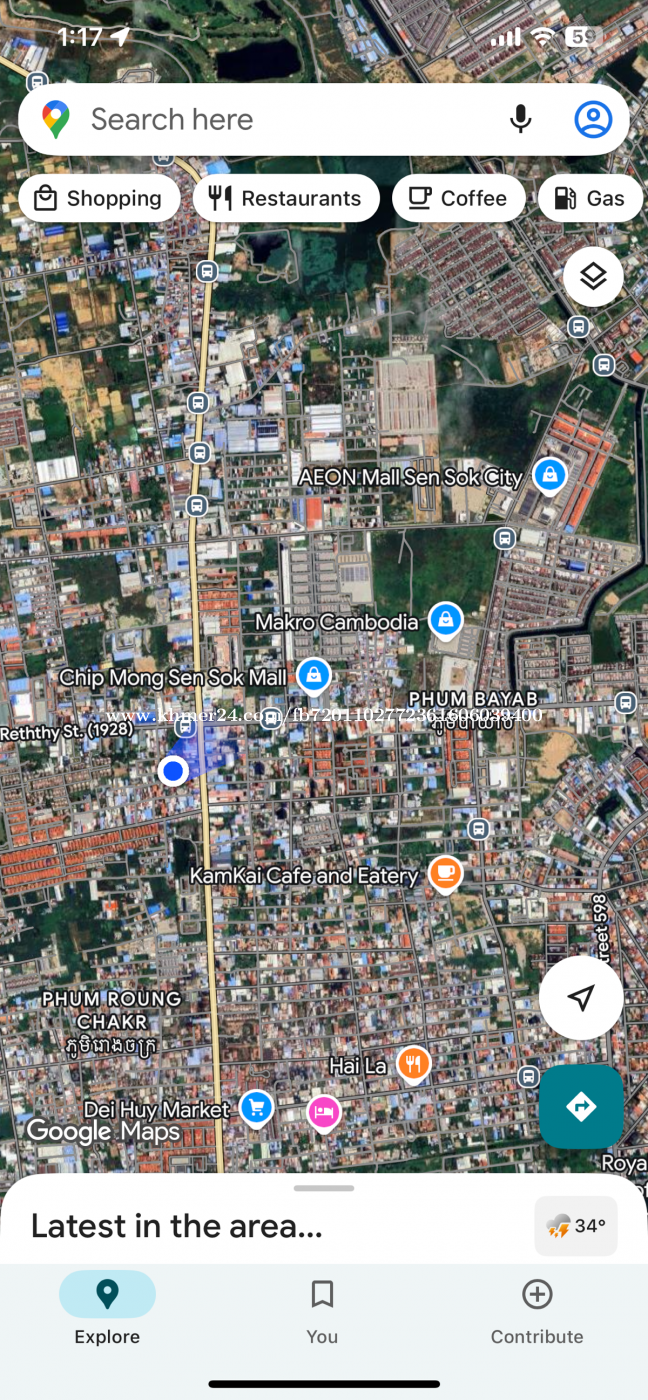The image size is (648, 1400).
Task: Filter map by Restaurants
Action: click(286, 198)
